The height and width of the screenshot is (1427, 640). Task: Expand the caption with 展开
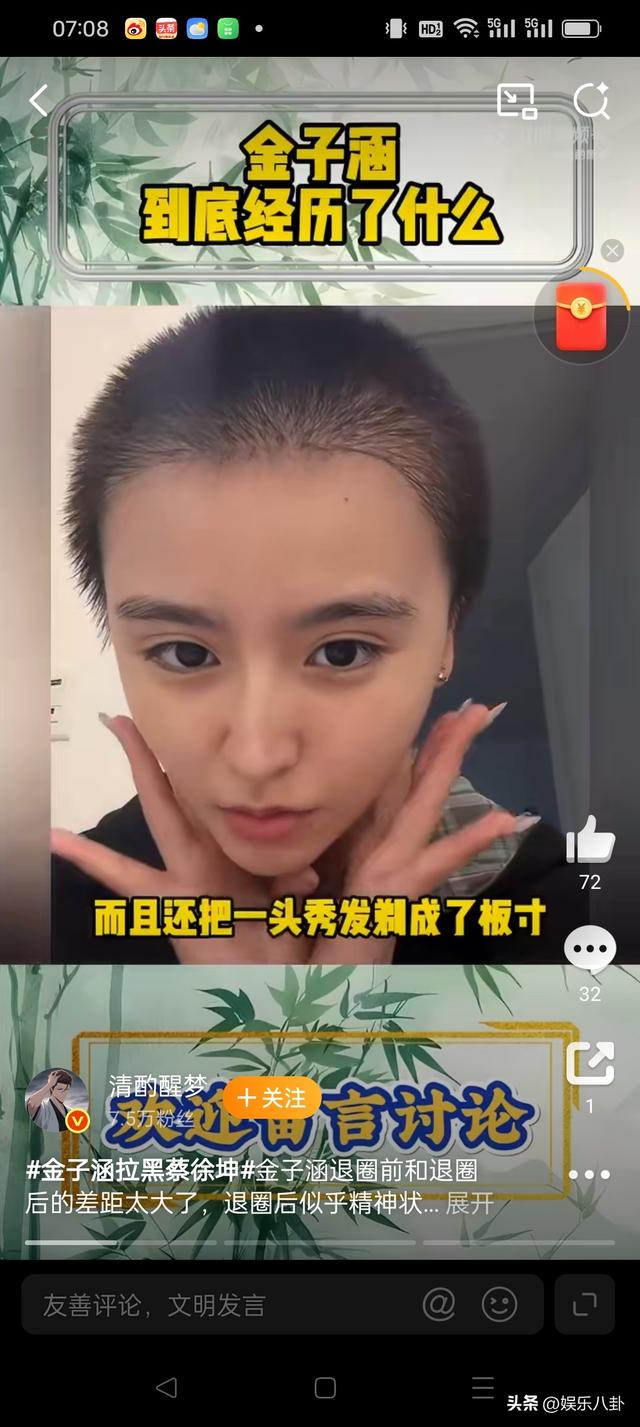(x=470, y=1203)
